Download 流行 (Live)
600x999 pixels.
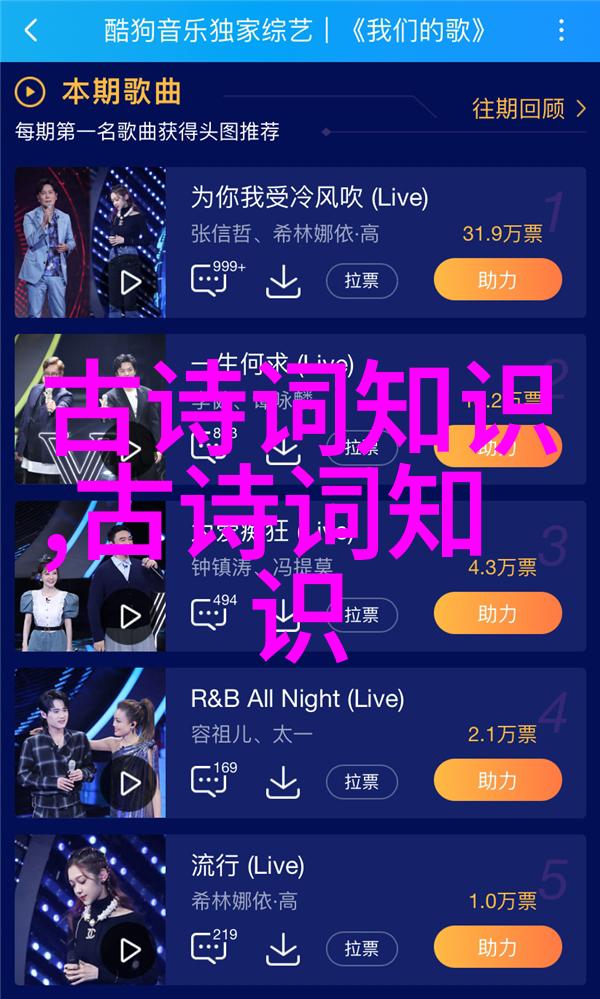(x=283, y=949)
